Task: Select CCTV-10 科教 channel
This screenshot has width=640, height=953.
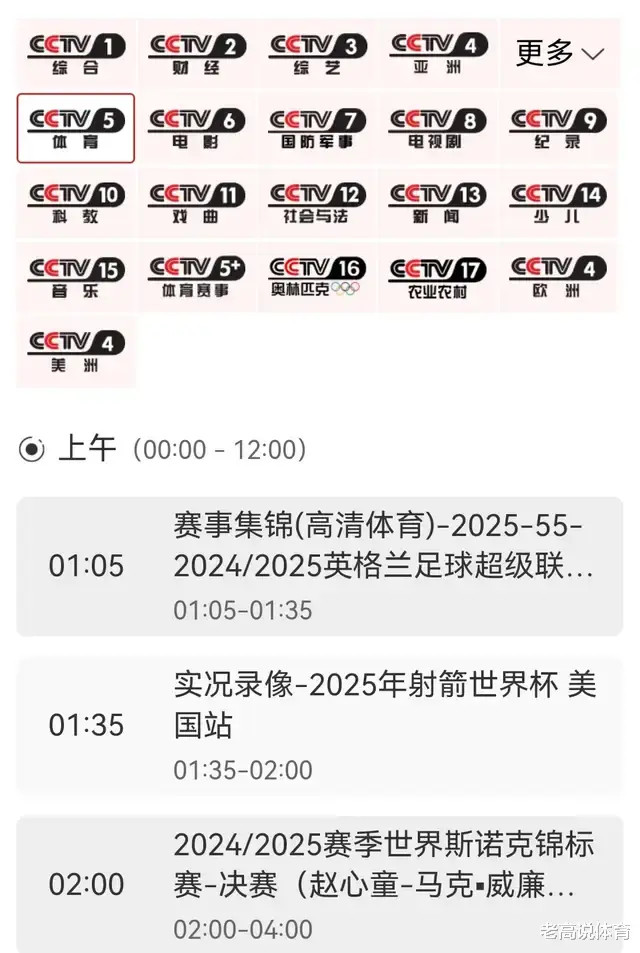Action: click(76, 202)
